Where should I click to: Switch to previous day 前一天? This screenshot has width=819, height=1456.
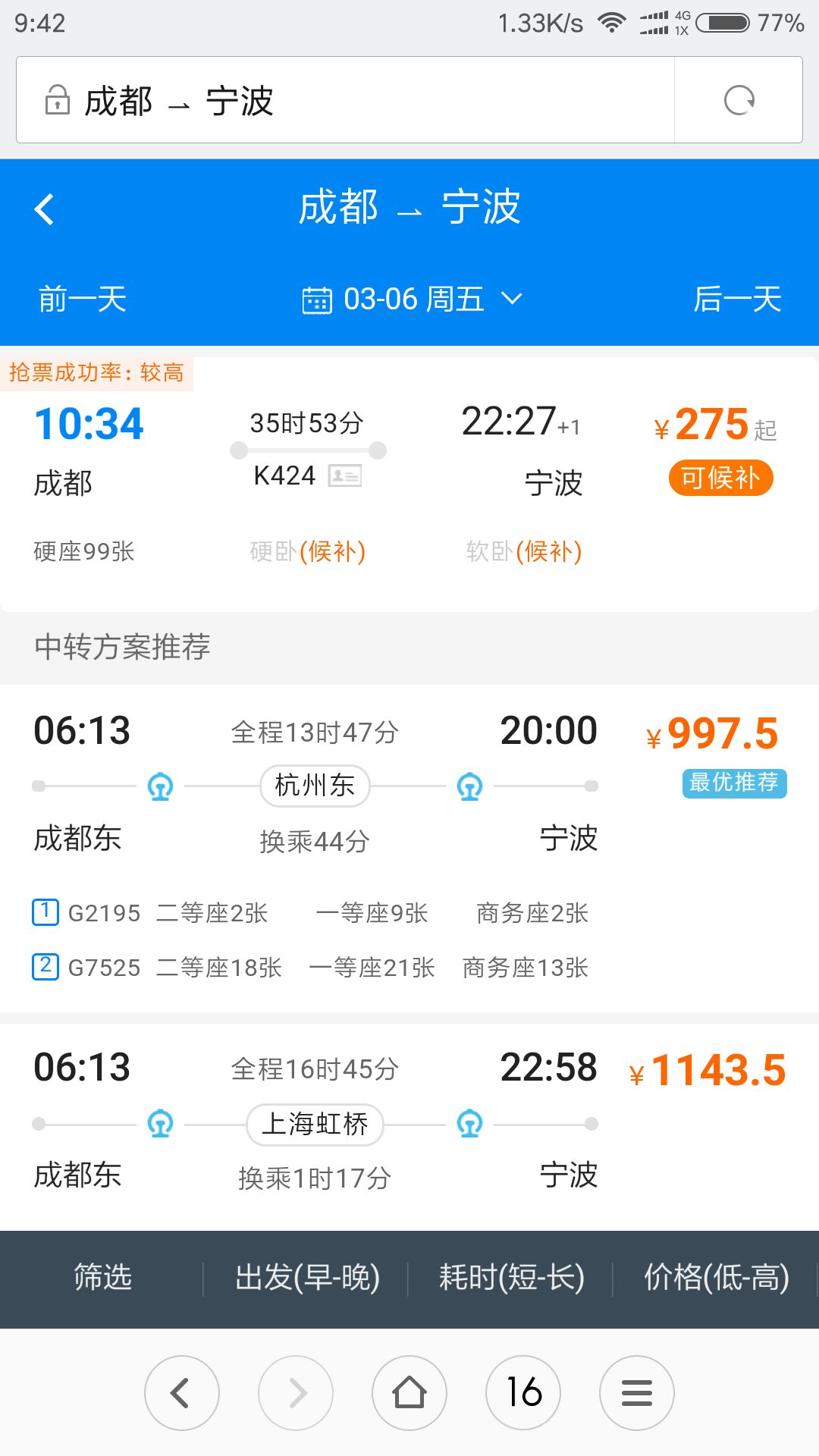pyautogui.click(x=82, y=299)
